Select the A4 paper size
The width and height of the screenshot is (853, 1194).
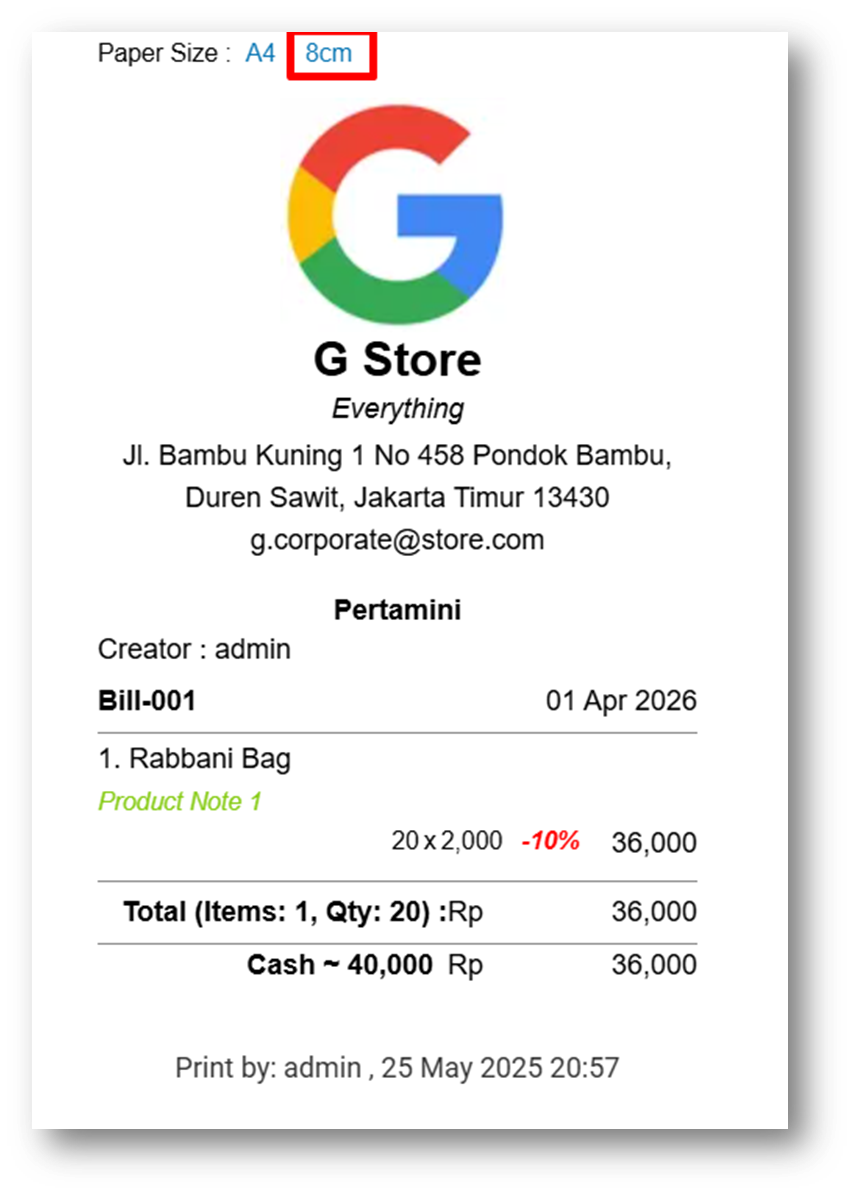coord(260,53)
